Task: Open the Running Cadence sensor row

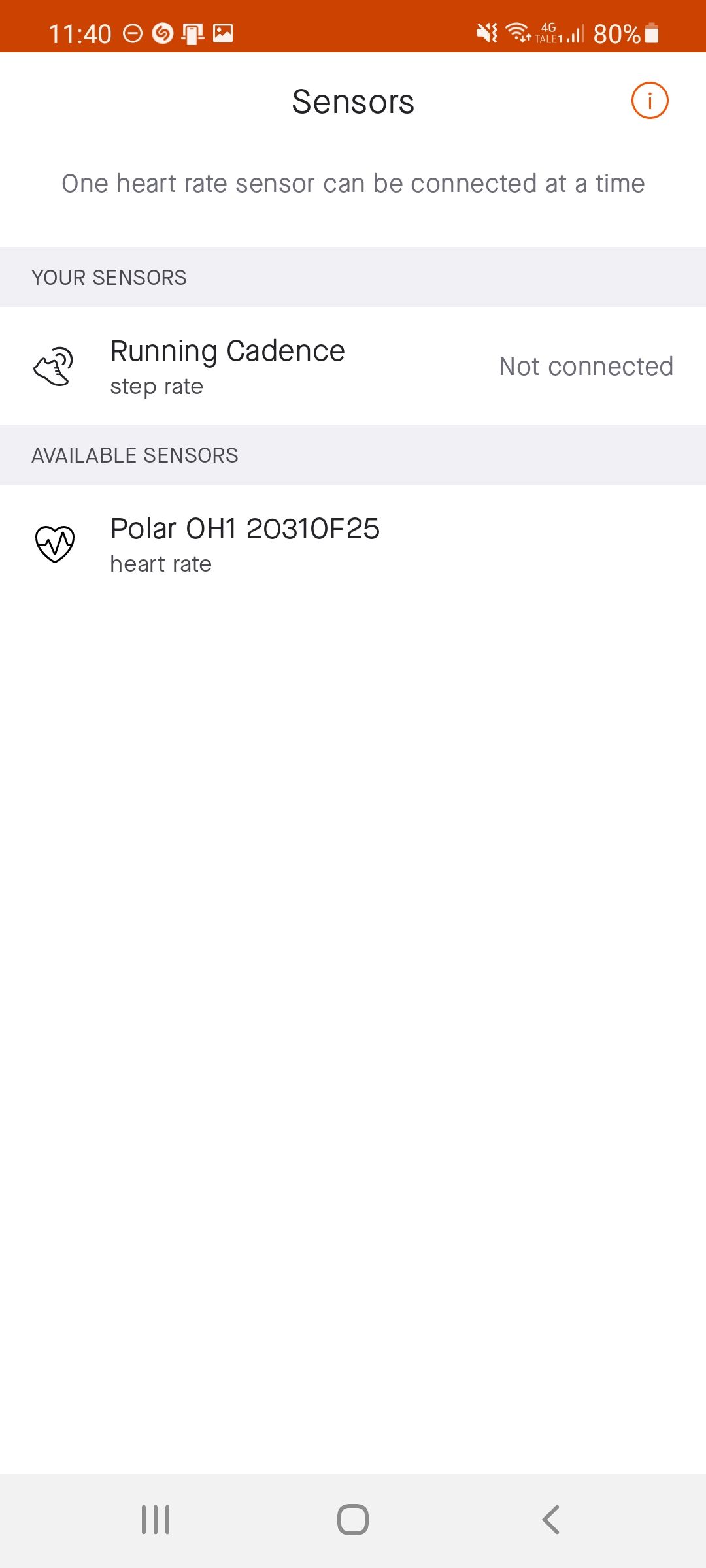Action: (x=353, y=366)
